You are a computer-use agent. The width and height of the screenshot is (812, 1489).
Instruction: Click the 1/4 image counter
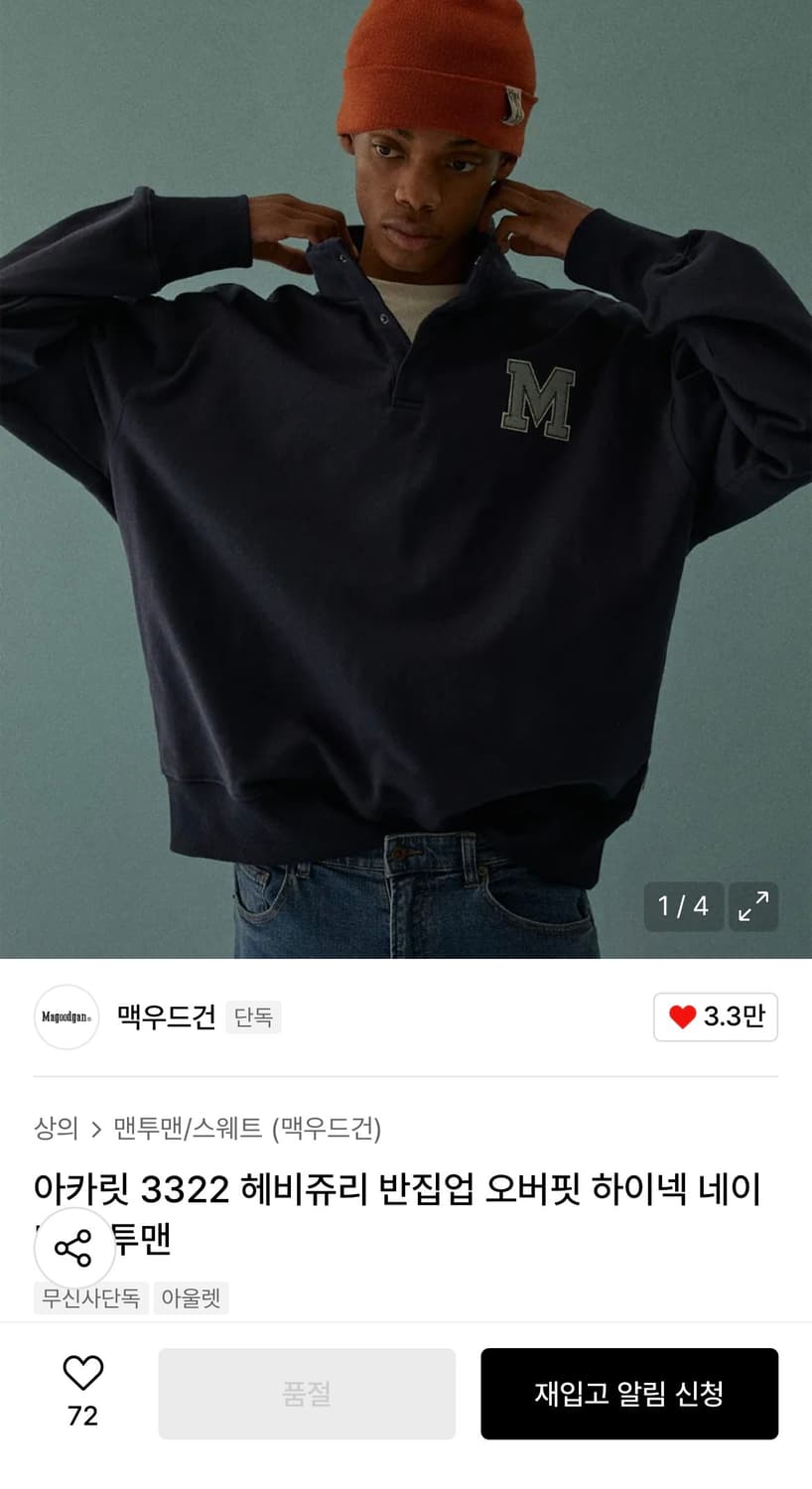(683, 906)
